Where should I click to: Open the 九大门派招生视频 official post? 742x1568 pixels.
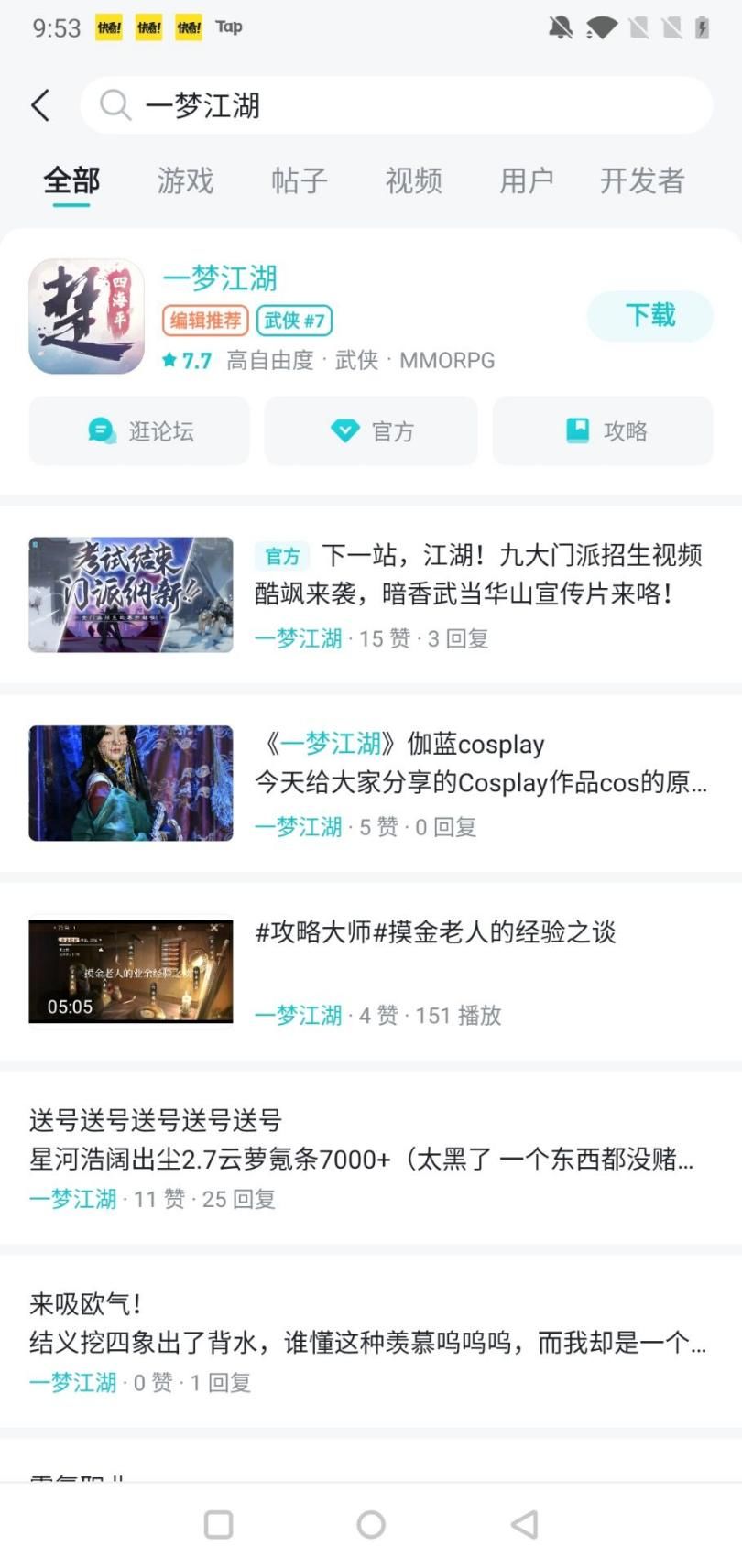pos(477,574)
